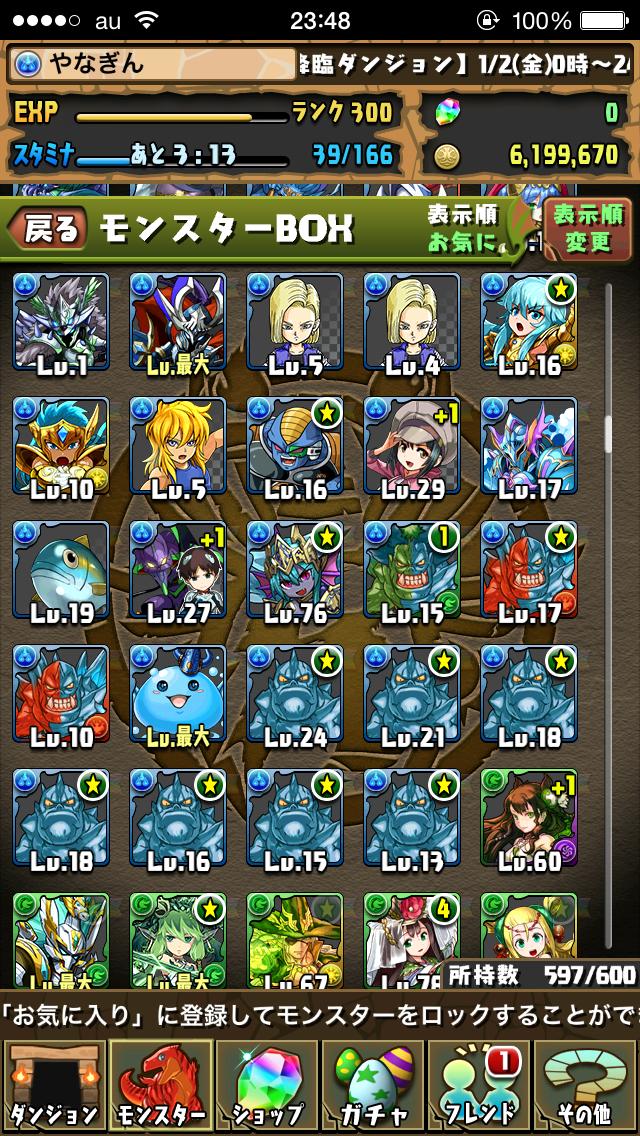
Task: Pick the blonde android monster Lv.4
Action: pyautogui.click(x=412, y=322)
